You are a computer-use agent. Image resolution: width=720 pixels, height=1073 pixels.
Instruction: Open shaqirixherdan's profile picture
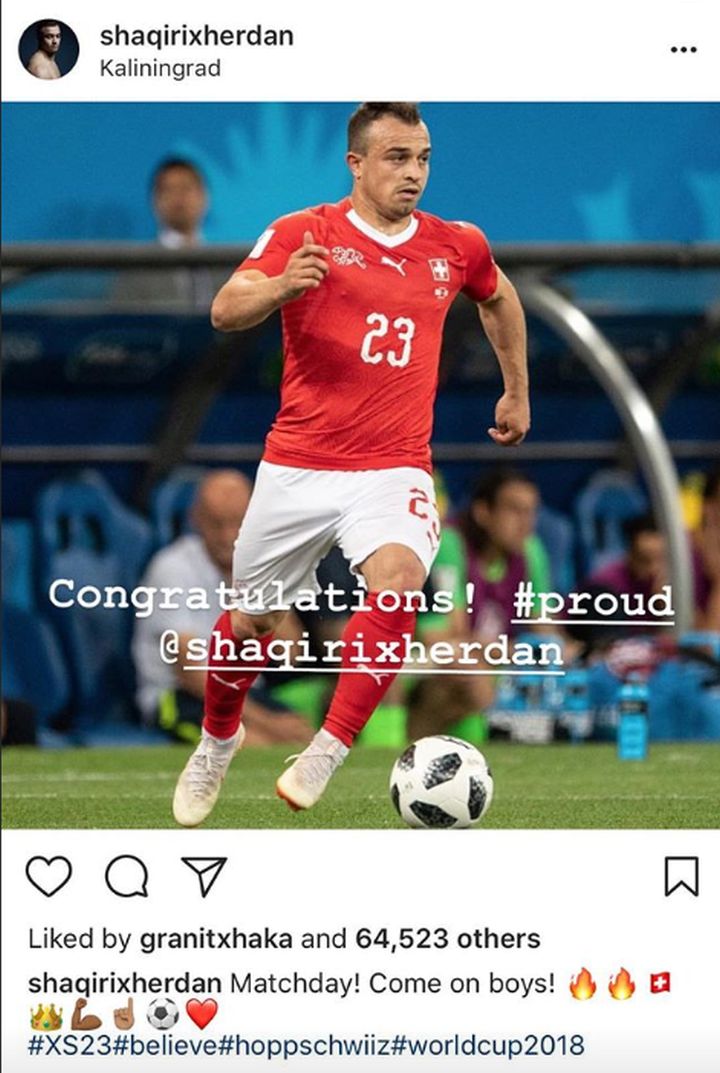pos(48,49)
